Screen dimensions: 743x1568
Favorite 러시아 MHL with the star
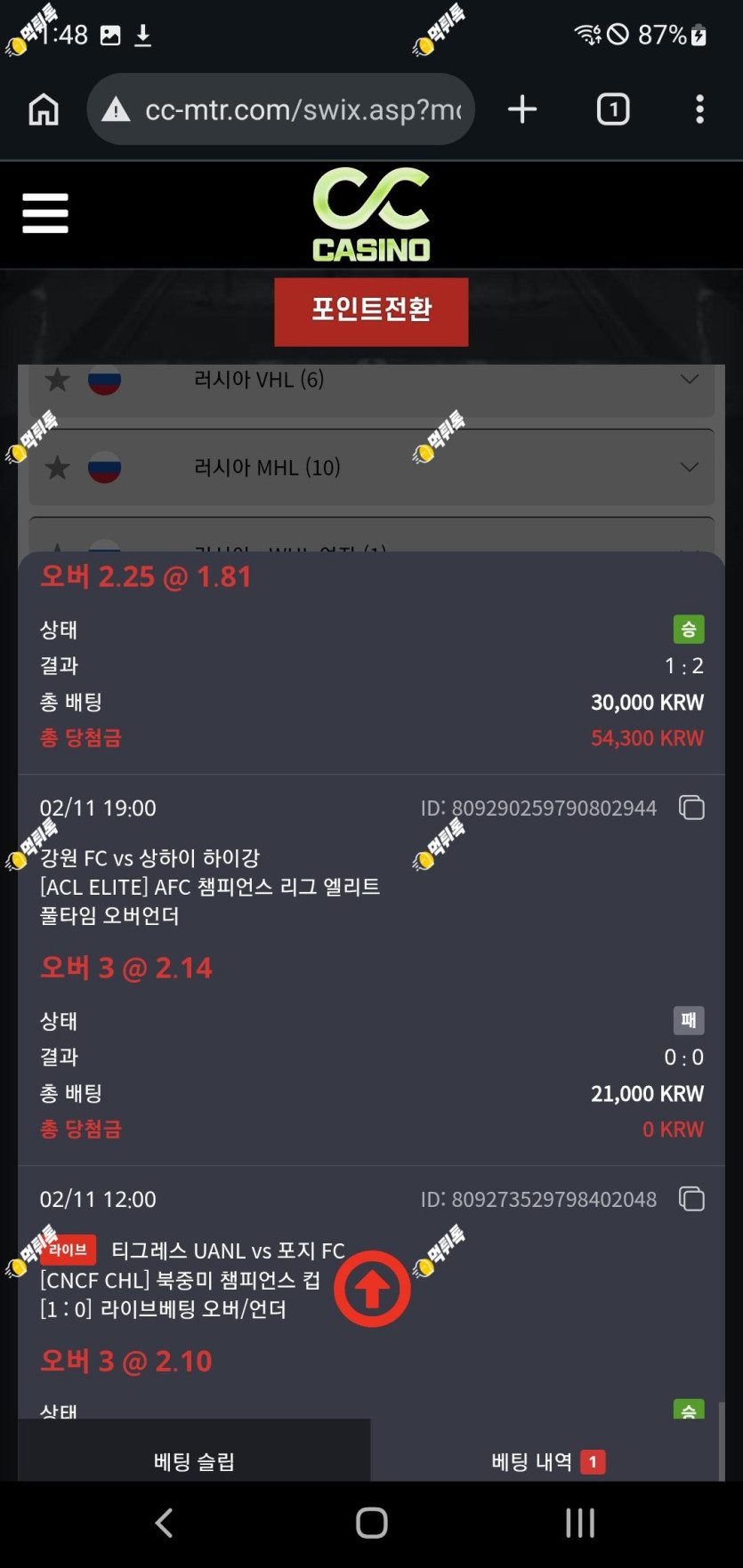click(x=57, y=467)
